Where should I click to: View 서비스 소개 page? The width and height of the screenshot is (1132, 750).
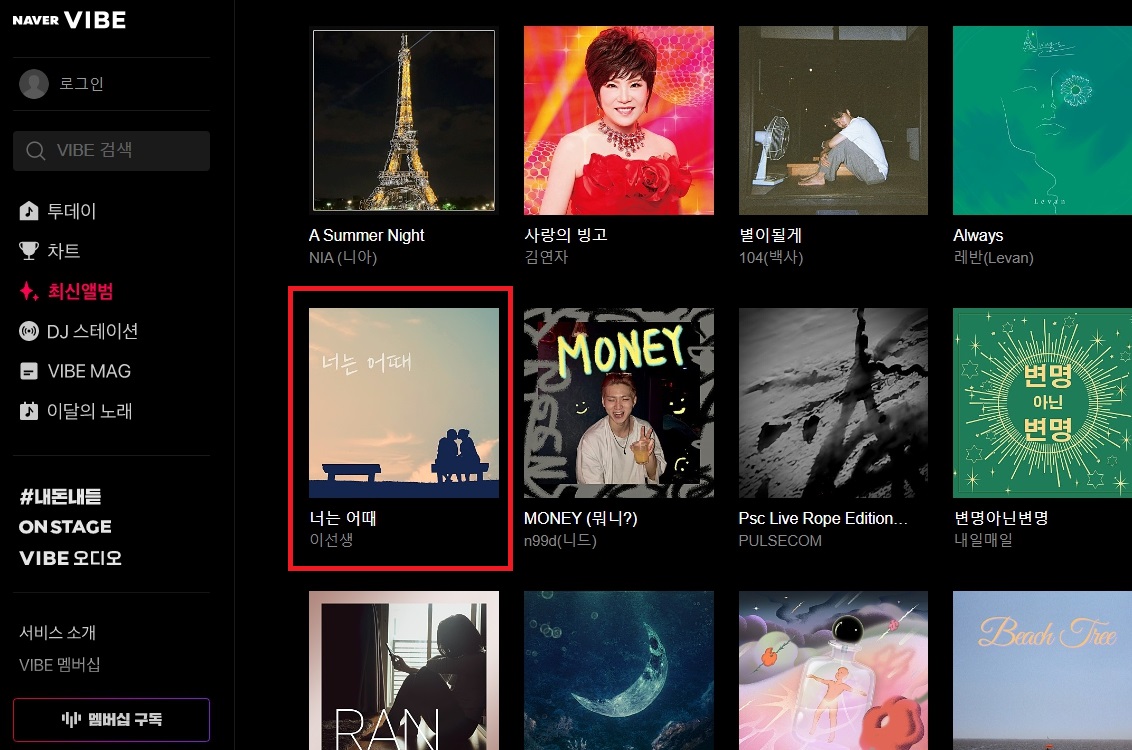pos(57,633)
